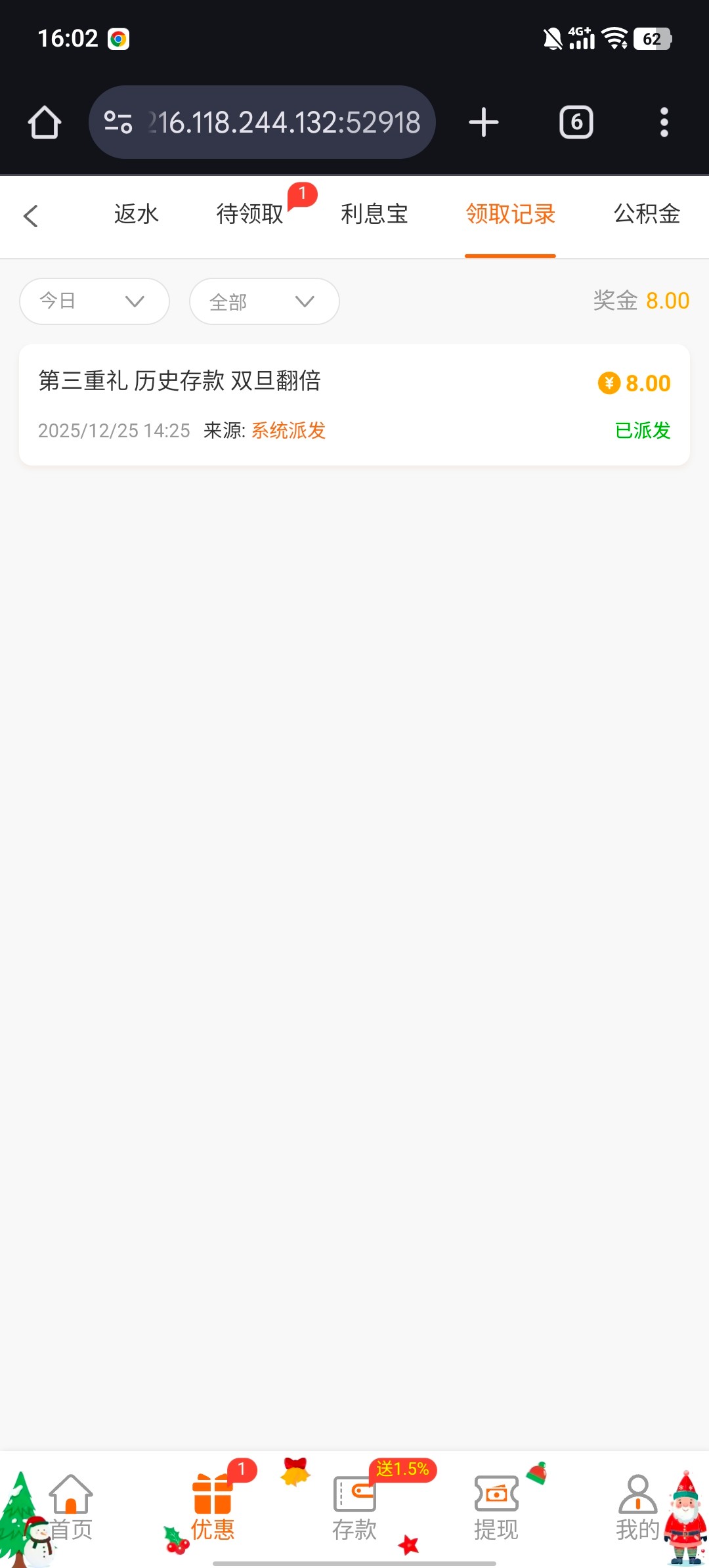Tap the browser home button

click(x=45, y=122)
